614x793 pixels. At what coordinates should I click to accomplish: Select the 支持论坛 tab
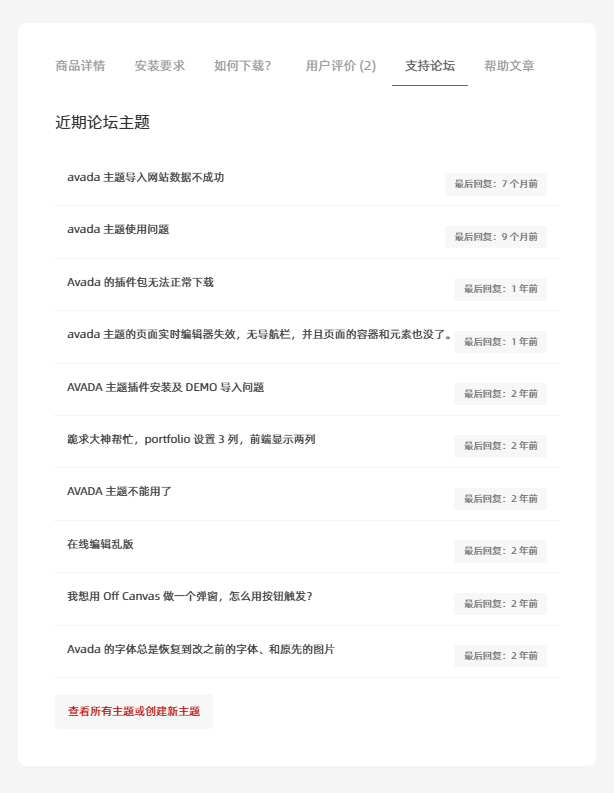click(x=430, y=66)
